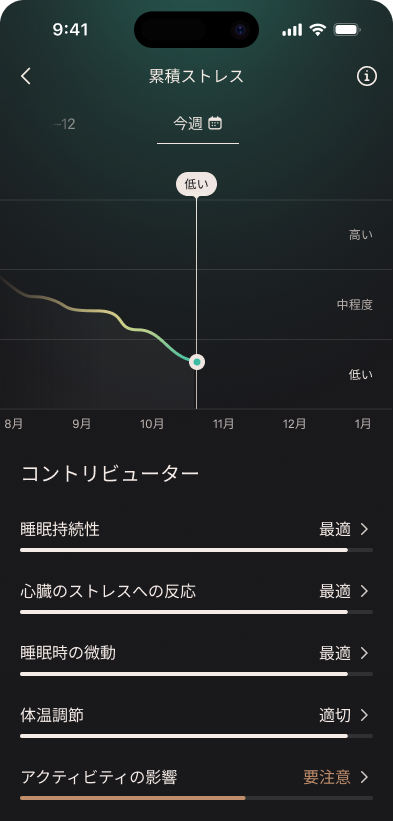Go back from 累積ストレス screen
The image size is (393, 821).
click(x=26, y=76)
